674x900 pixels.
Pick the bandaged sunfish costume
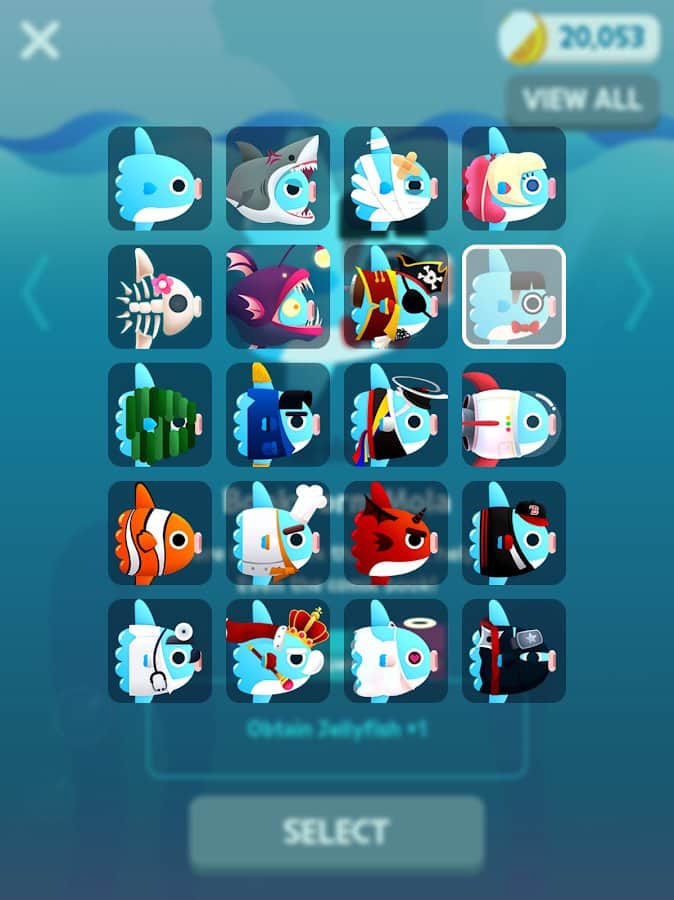396,178
